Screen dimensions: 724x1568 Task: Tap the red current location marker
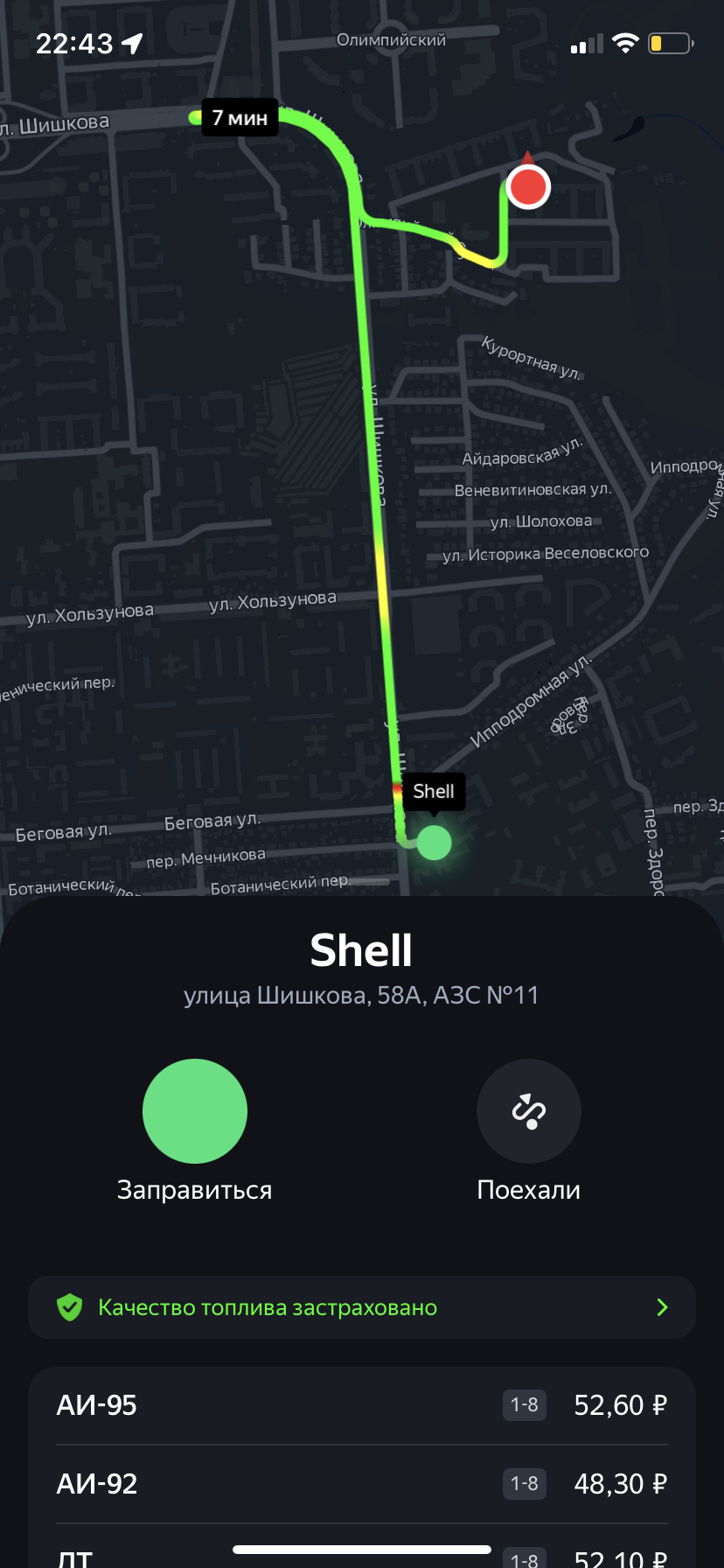point(528,186)
